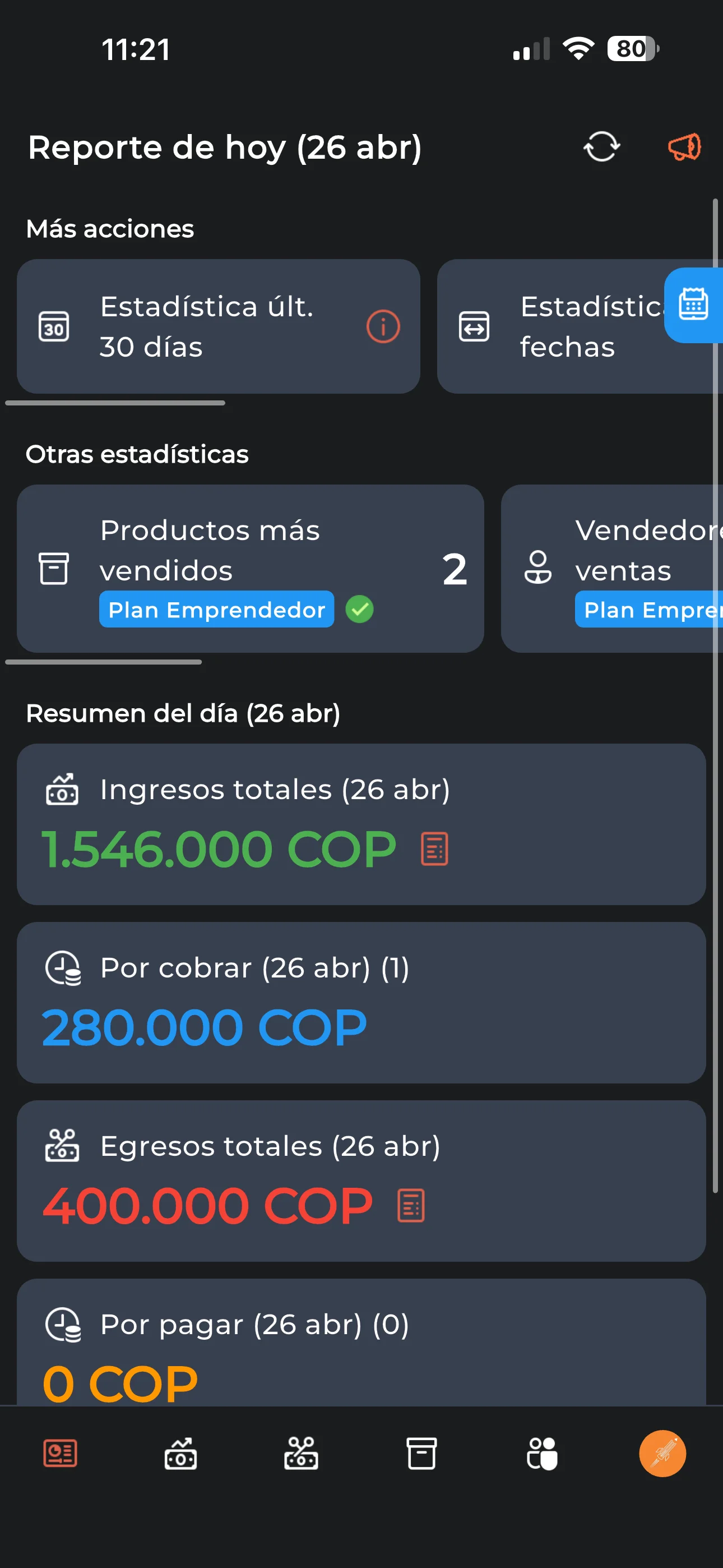The image size is (723, 1568).
Task: Tap the blue floating calendar button
Action: 694,305
